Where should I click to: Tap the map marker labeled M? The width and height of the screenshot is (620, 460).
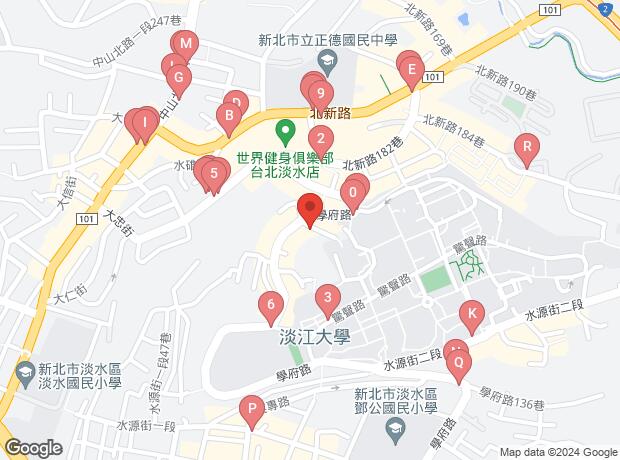(x=186, y=44)
